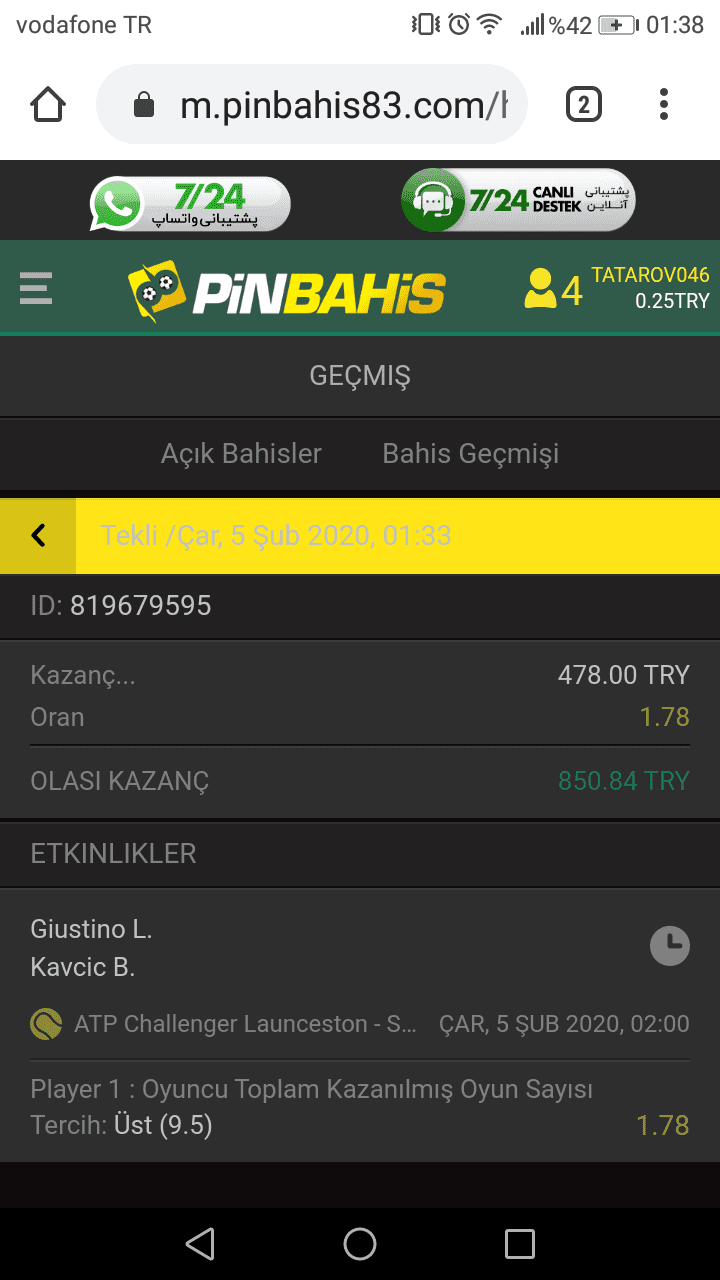Tap the Android back button
Viewport: 720px width, 1280px height.
coord(200,1244)
